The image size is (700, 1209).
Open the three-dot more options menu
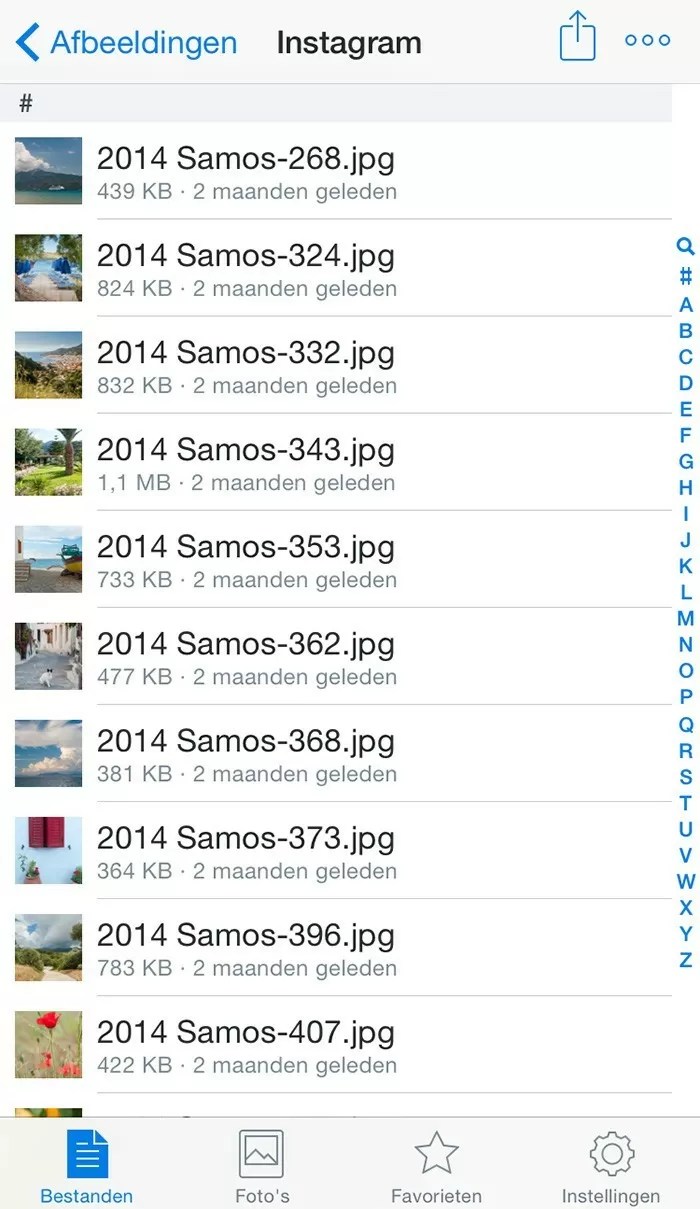coord(647,41)
